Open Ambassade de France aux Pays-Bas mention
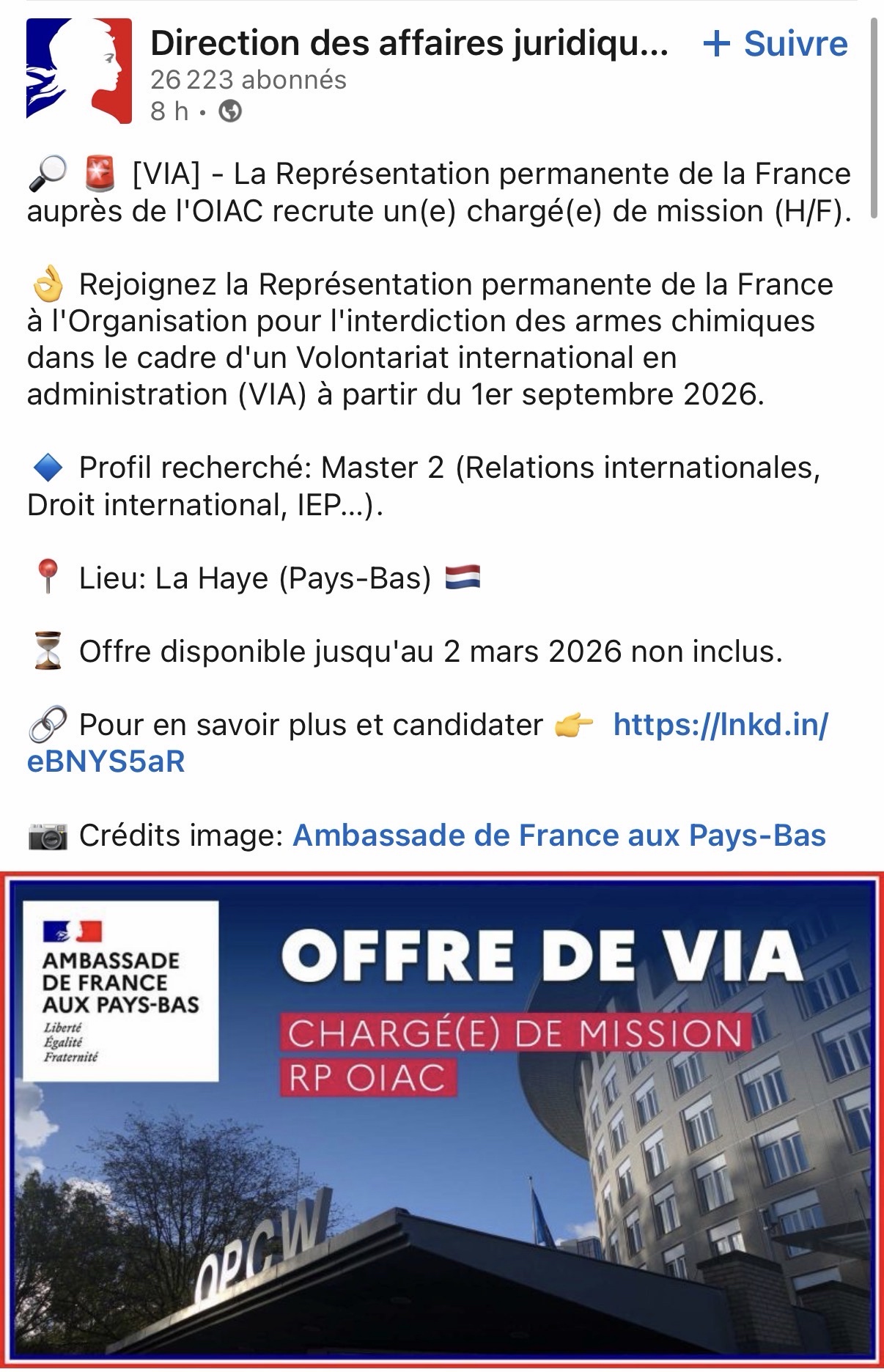Screen dimensions: 884x1372 point(559,836)
